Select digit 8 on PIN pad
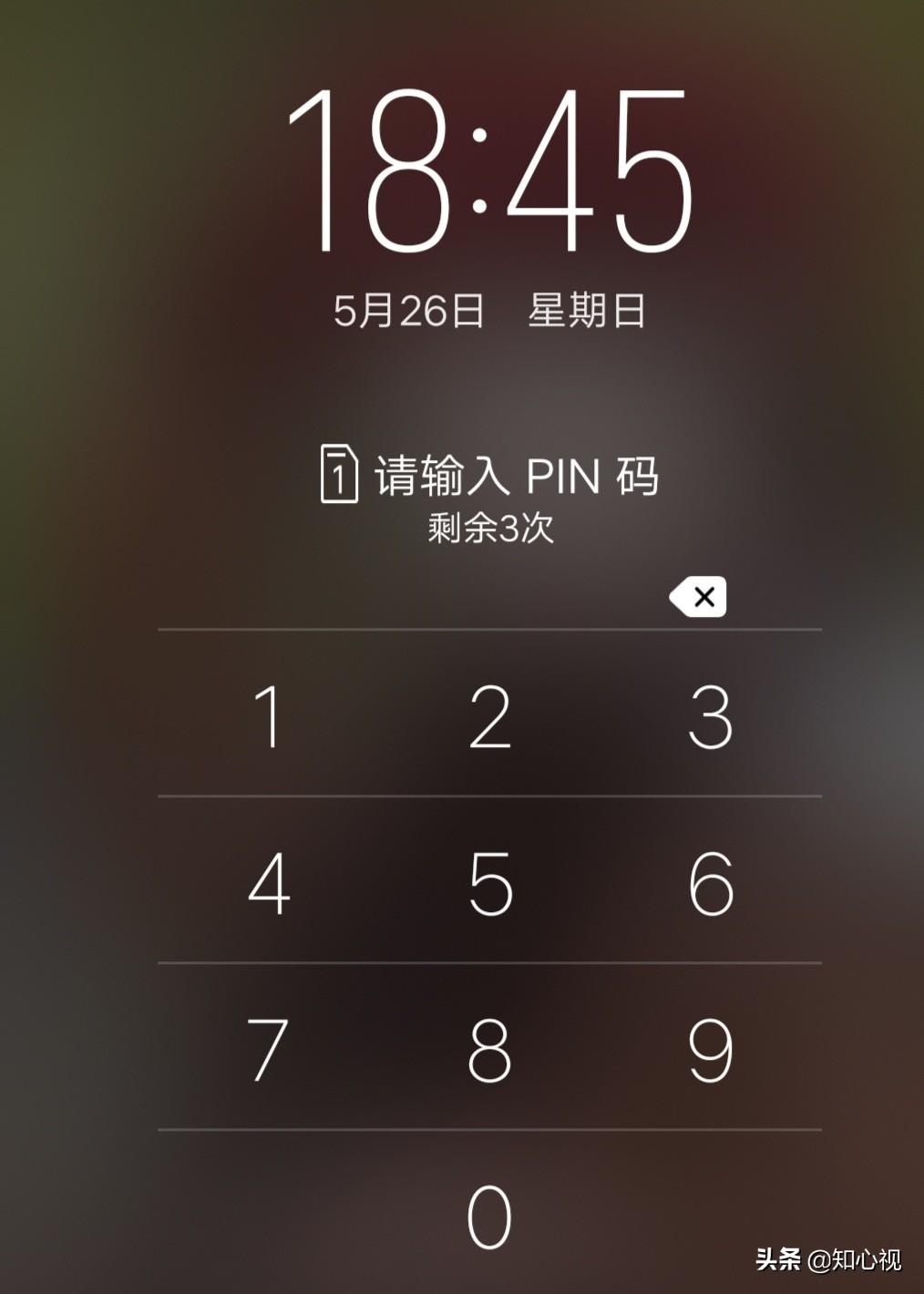Viewport: 924px width, 1294px height. [490, 1050]
